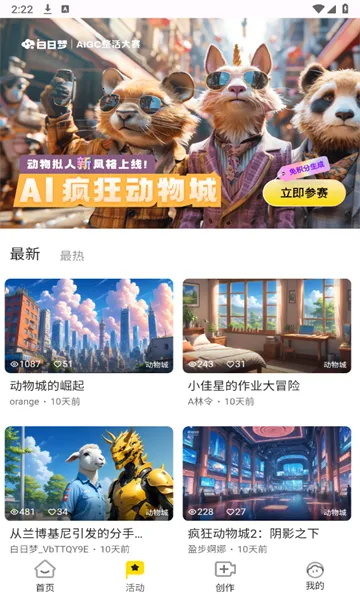The height and width of the screenshot is (600, 360).
Task: Select the 最新 tab
Action: click(25, 254)
